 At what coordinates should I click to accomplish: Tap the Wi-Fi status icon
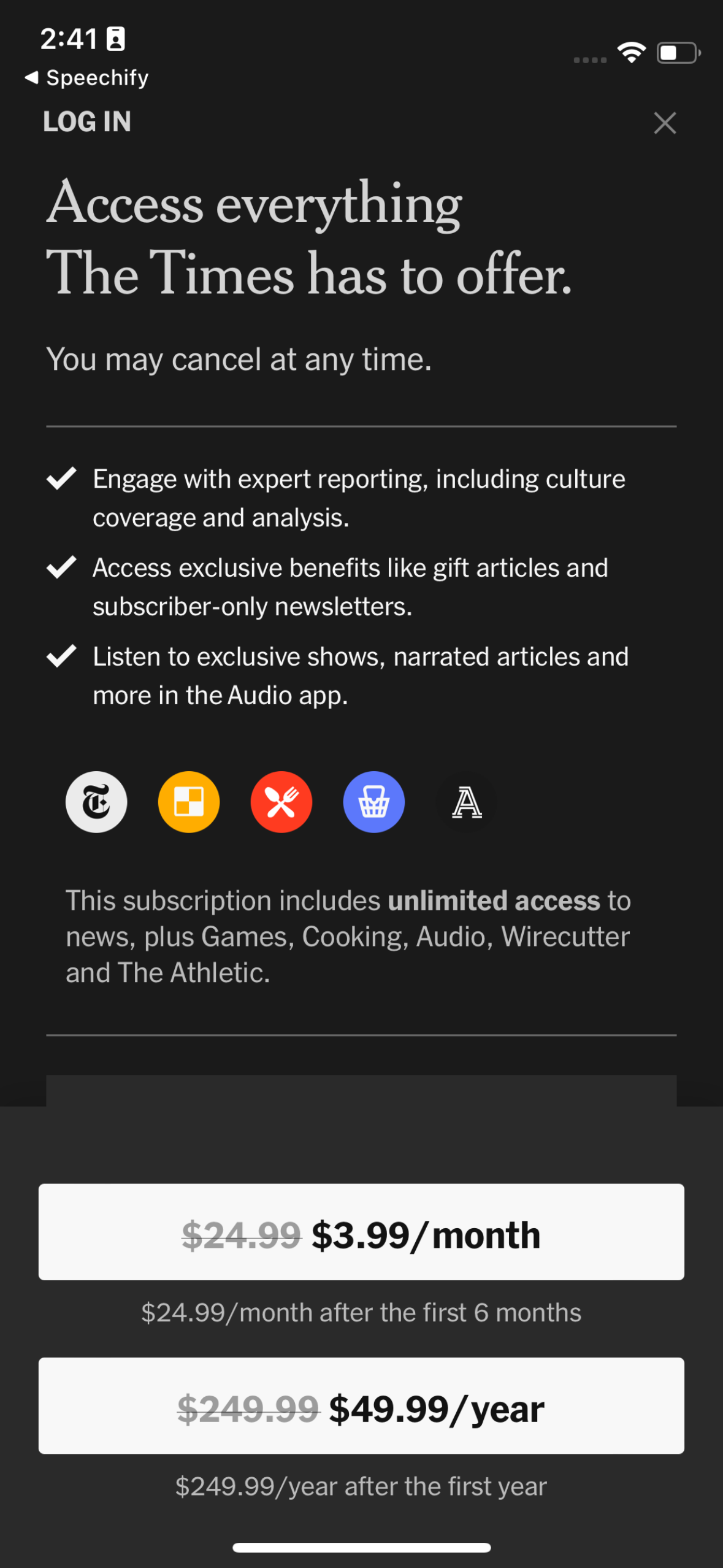631,52
